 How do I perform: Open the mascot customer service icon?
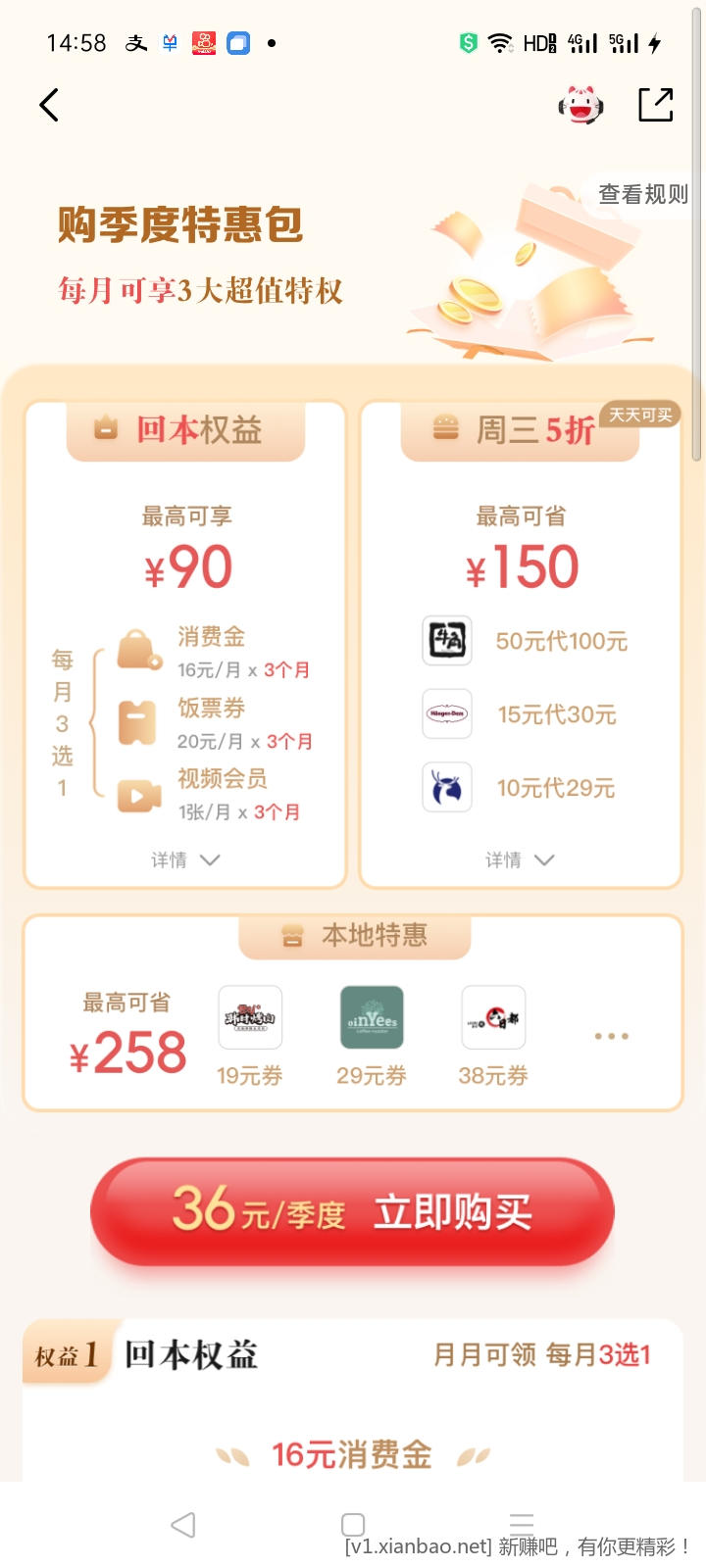[580, 105]
